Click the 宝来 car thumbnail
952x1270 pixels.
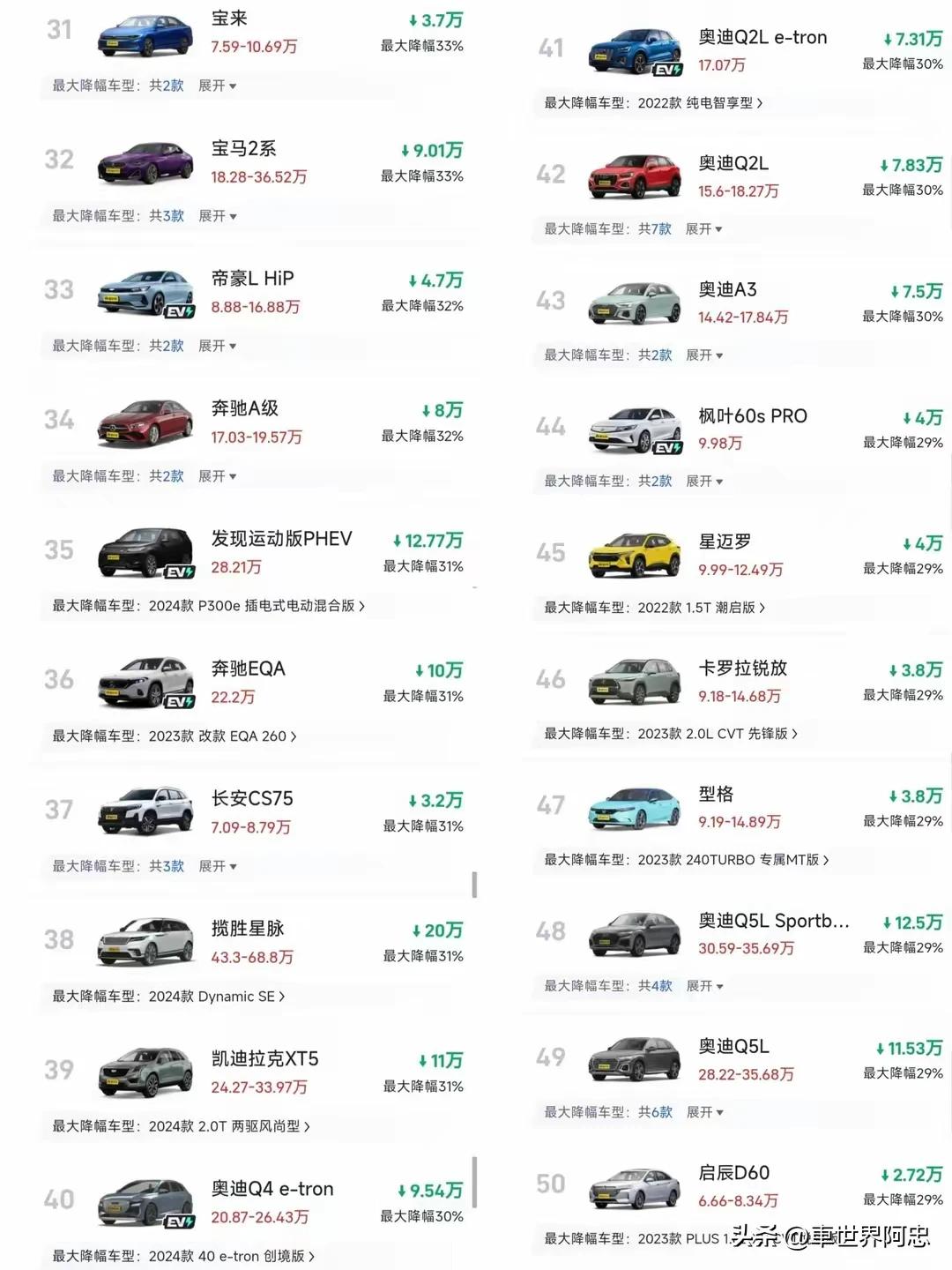pos(145,31)
